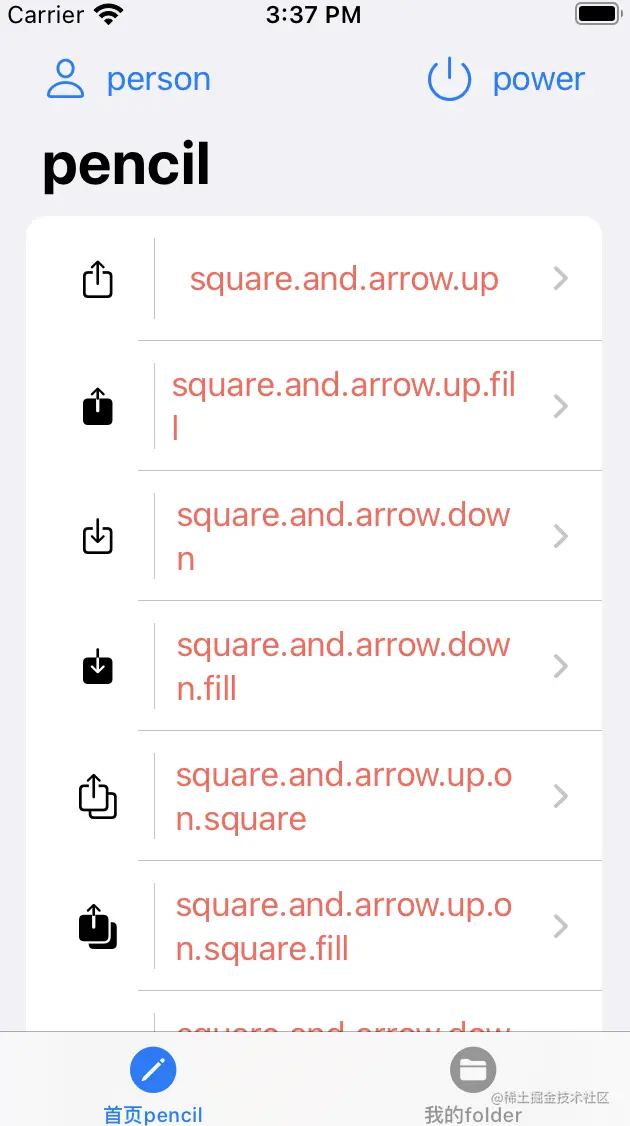The image size is (630, 1126).
Task: Tap the person button in navigation bar
Action: 128,80
